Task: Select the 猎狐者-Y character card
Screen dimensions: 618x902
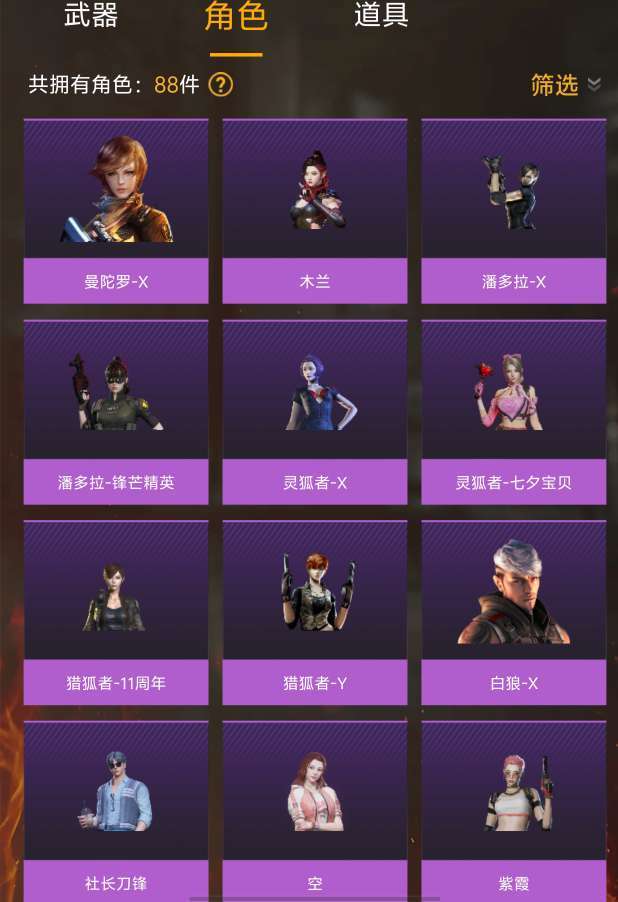Action: click(315, 613)
